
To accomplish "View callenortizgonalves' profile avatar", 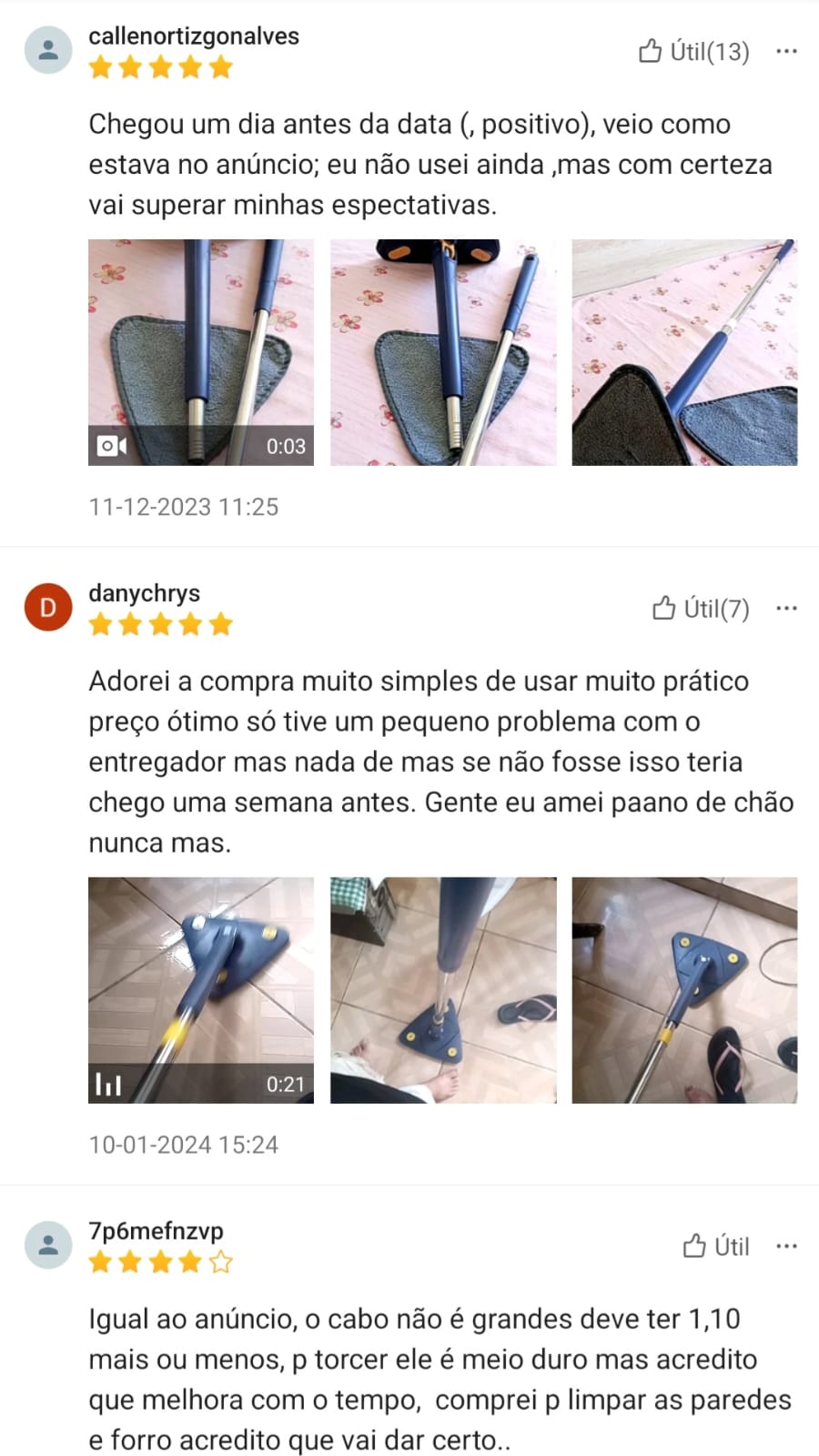I will pos(48,50).
